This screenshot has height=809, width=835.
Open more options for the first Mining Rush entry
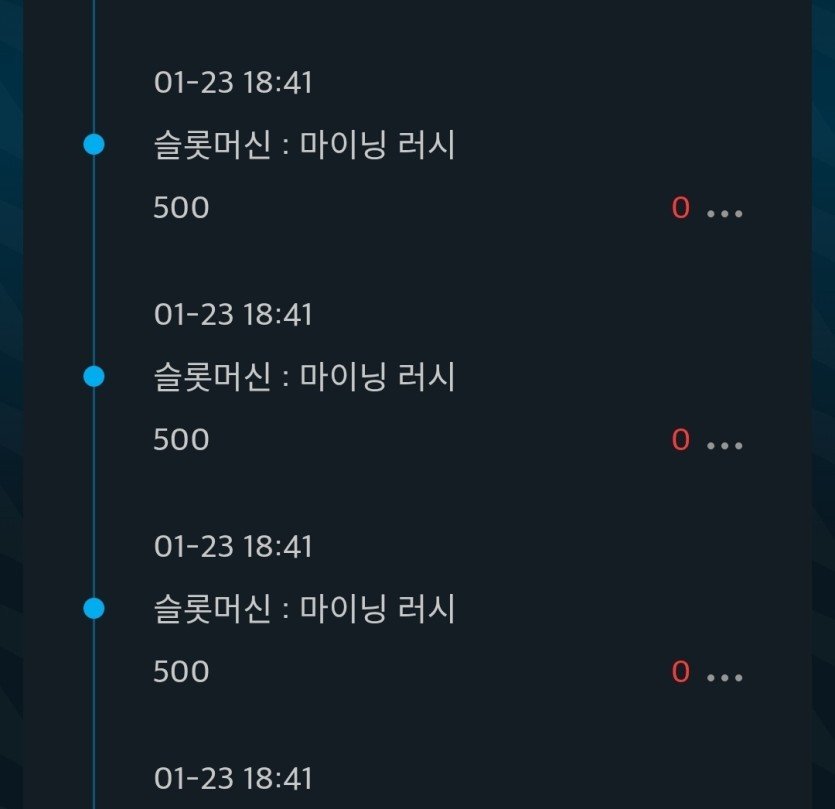point(725,213)
